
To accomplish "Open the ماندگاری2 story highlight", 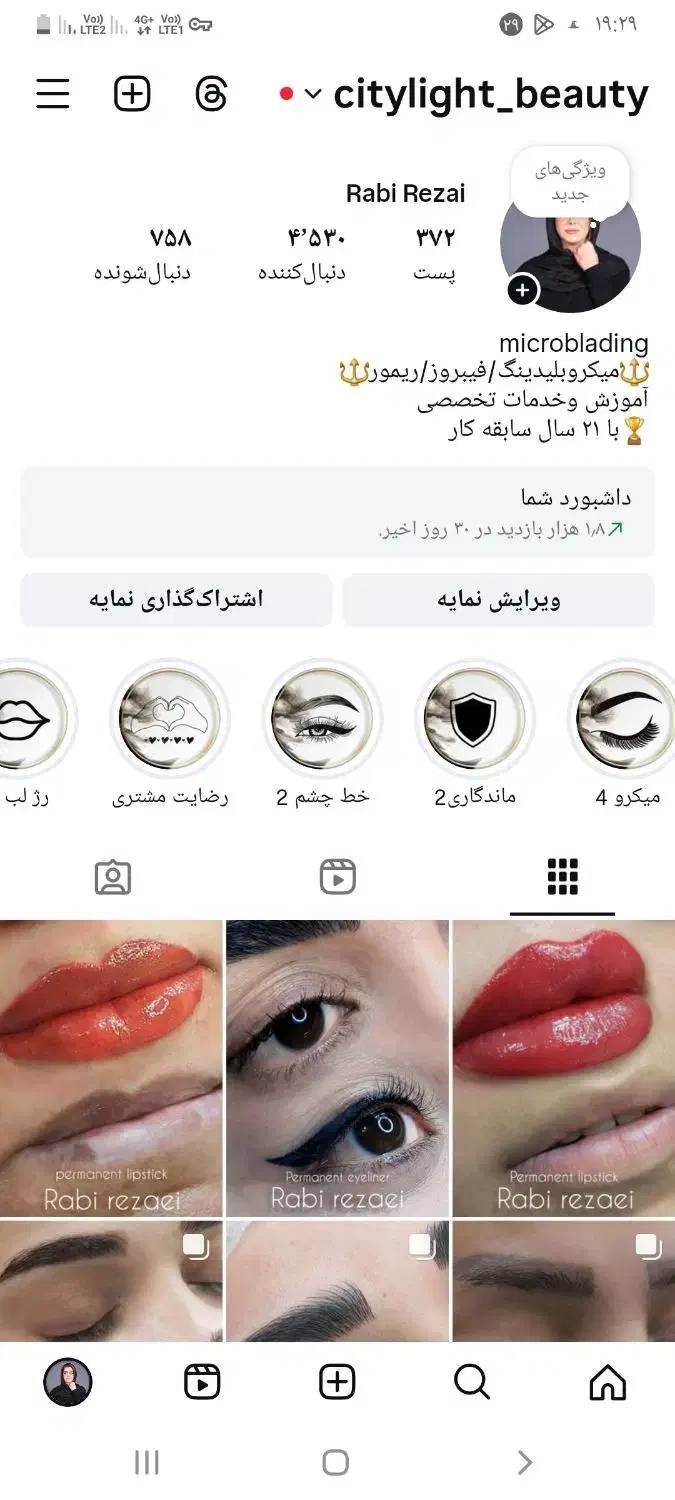I will click(474, 720).
